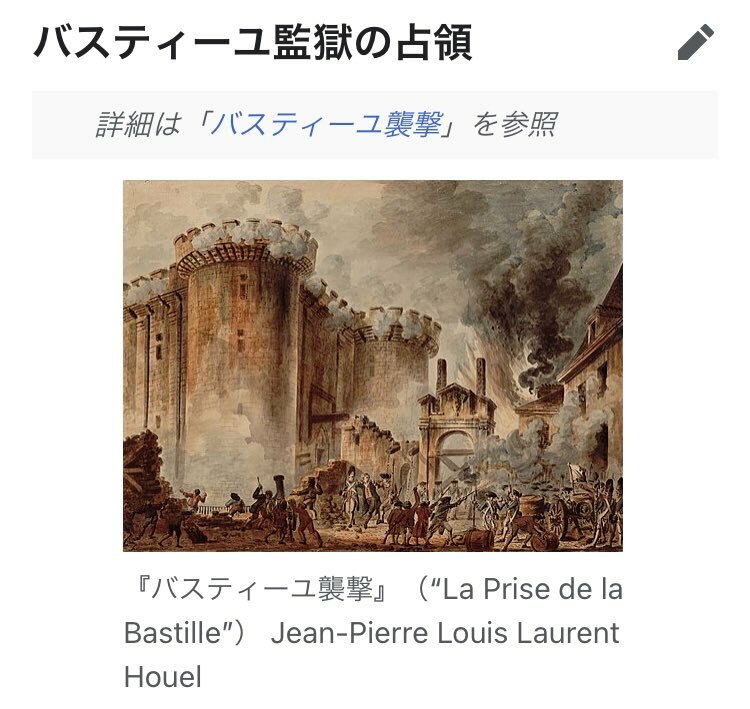Open the バスティーユ襲撃 article link
The height and width of the screenshot is (709, 750).
(x=327, y=125)
